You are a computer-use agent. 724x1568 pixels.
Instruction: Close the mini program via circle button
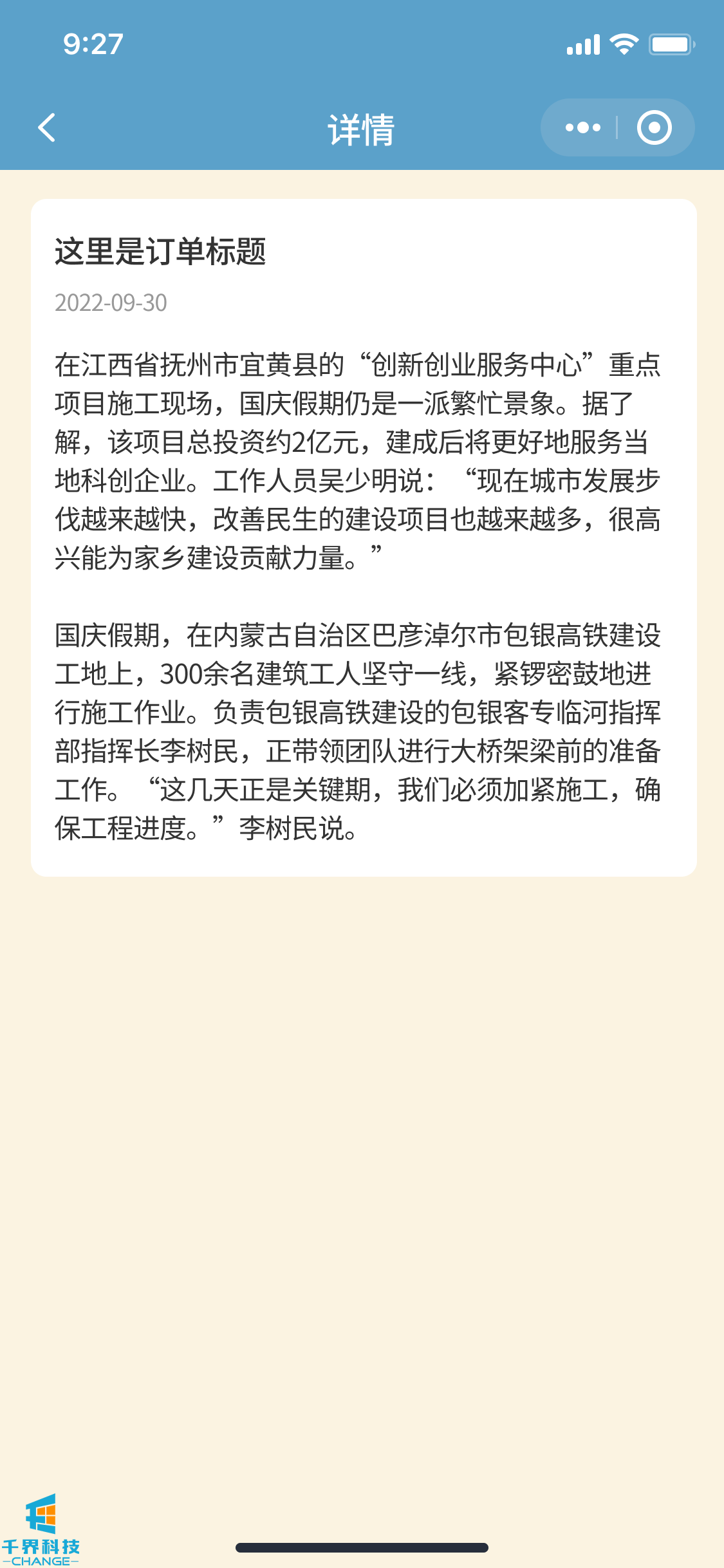coord(654,127)
